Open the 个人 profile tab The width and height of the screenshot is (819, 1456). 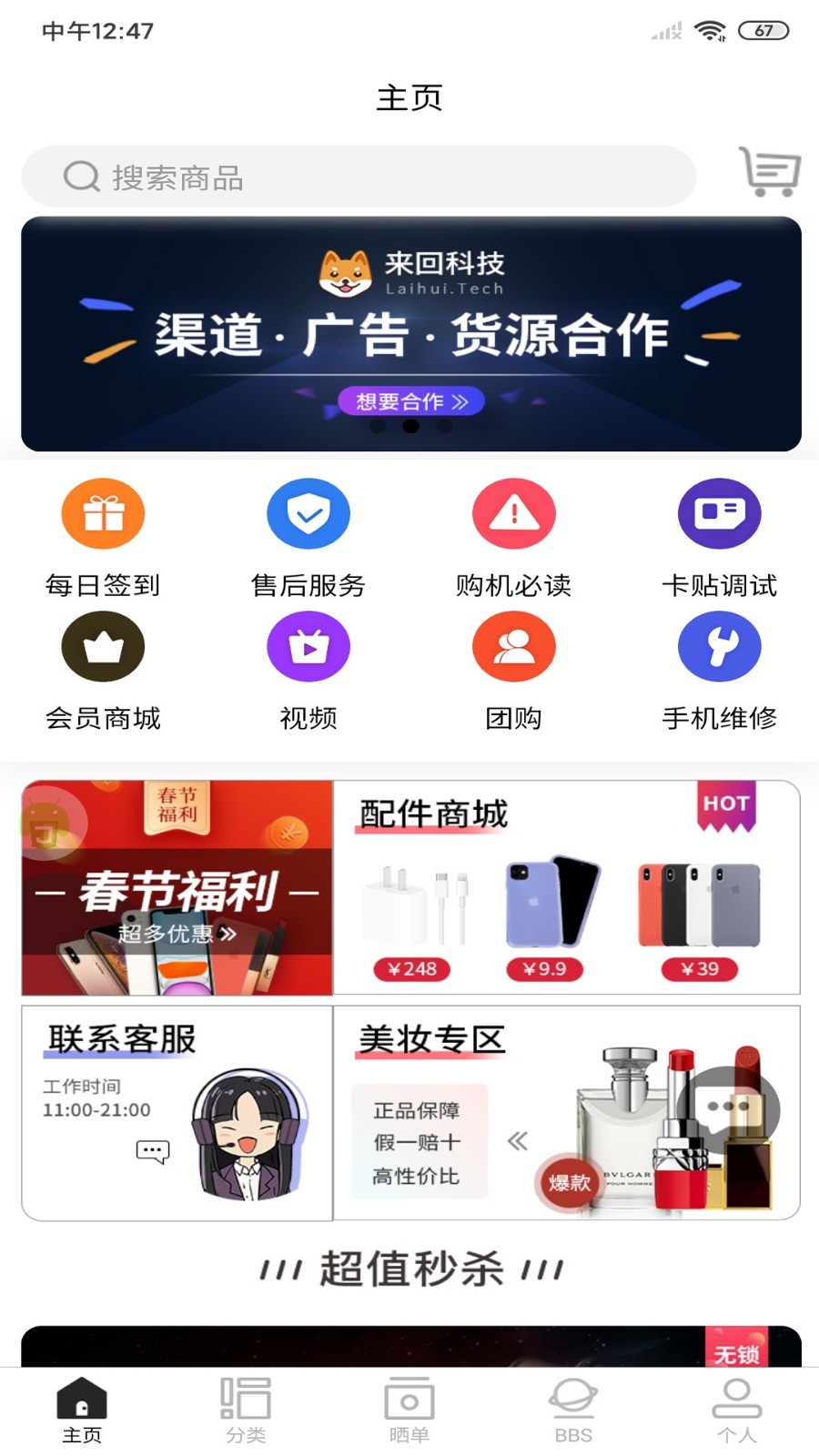(739, 1406)
